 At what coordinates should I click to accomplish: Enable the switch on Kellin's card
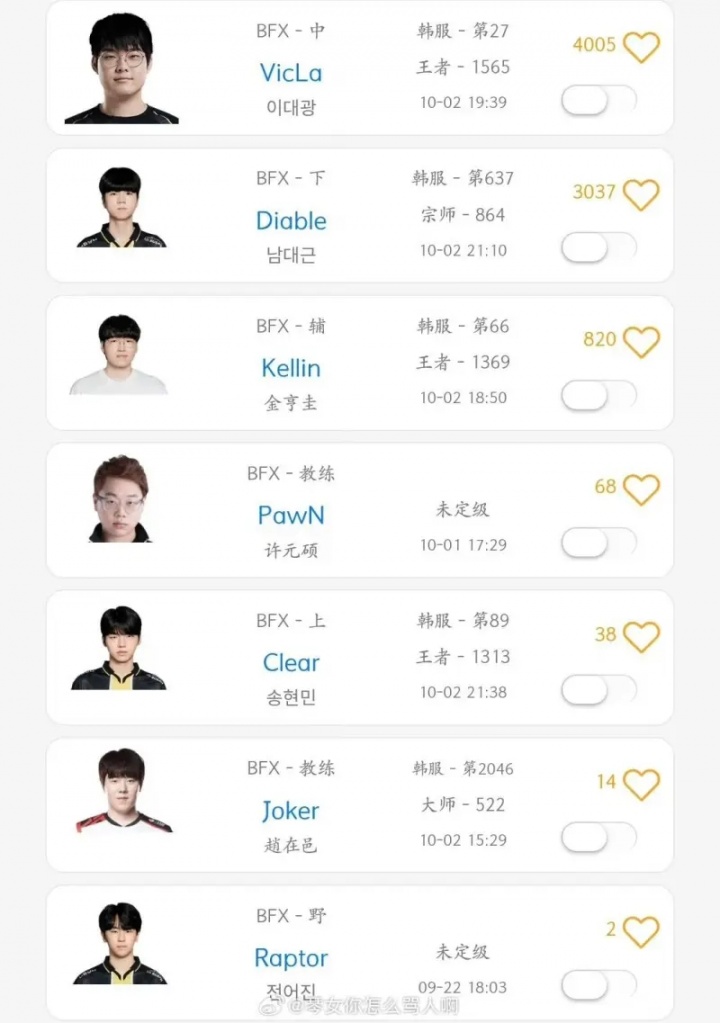pos(598,396)
